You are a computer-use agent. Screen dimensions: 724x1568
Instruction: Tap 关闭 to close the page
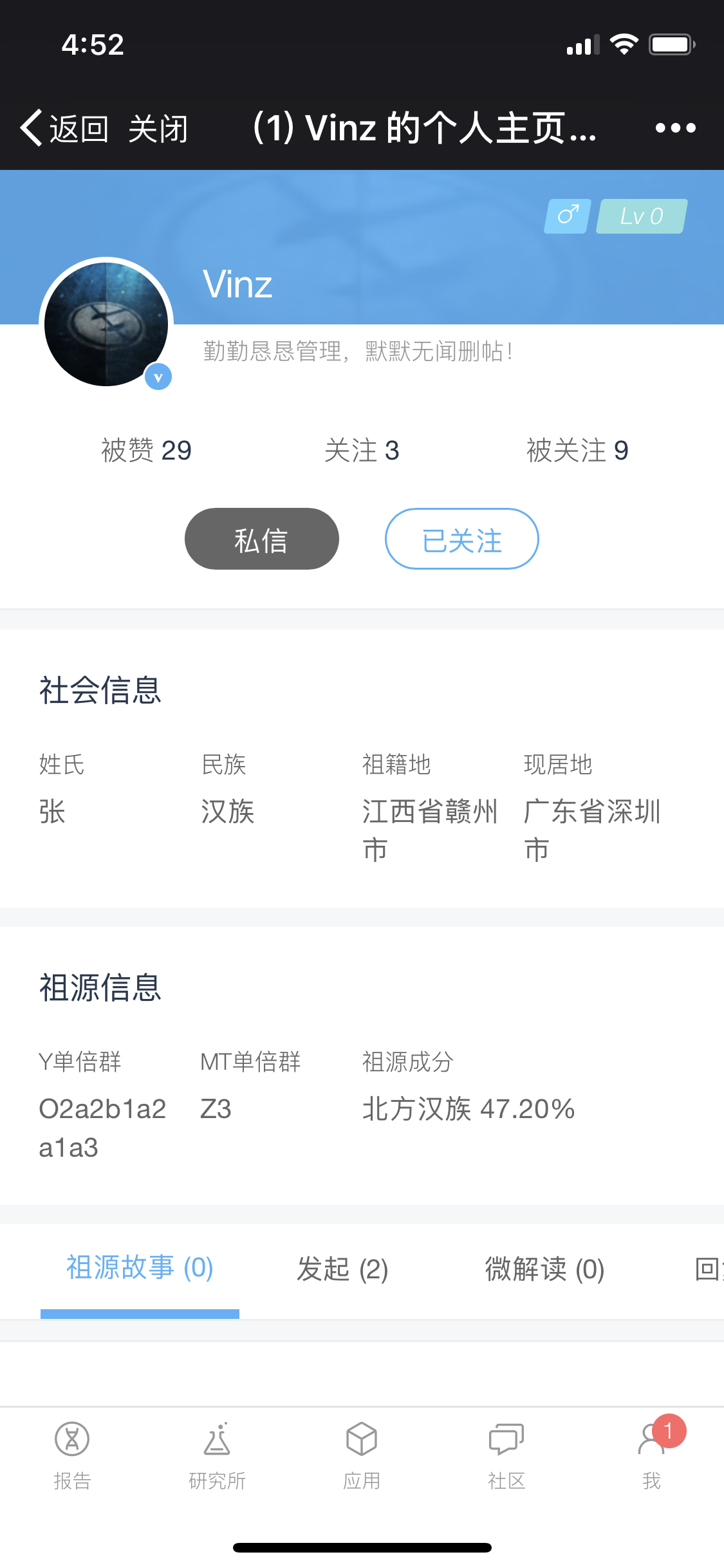point(158,128)
